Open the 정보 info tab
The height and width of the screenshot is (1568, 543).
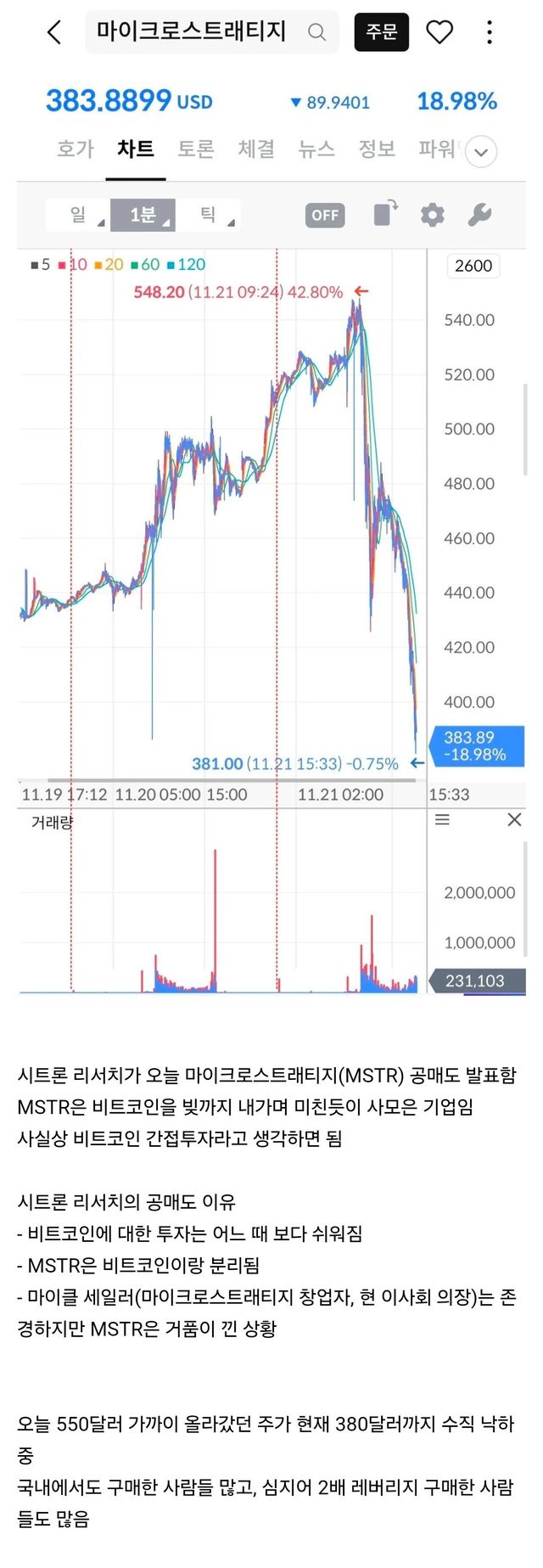click(x=377, y=149)
